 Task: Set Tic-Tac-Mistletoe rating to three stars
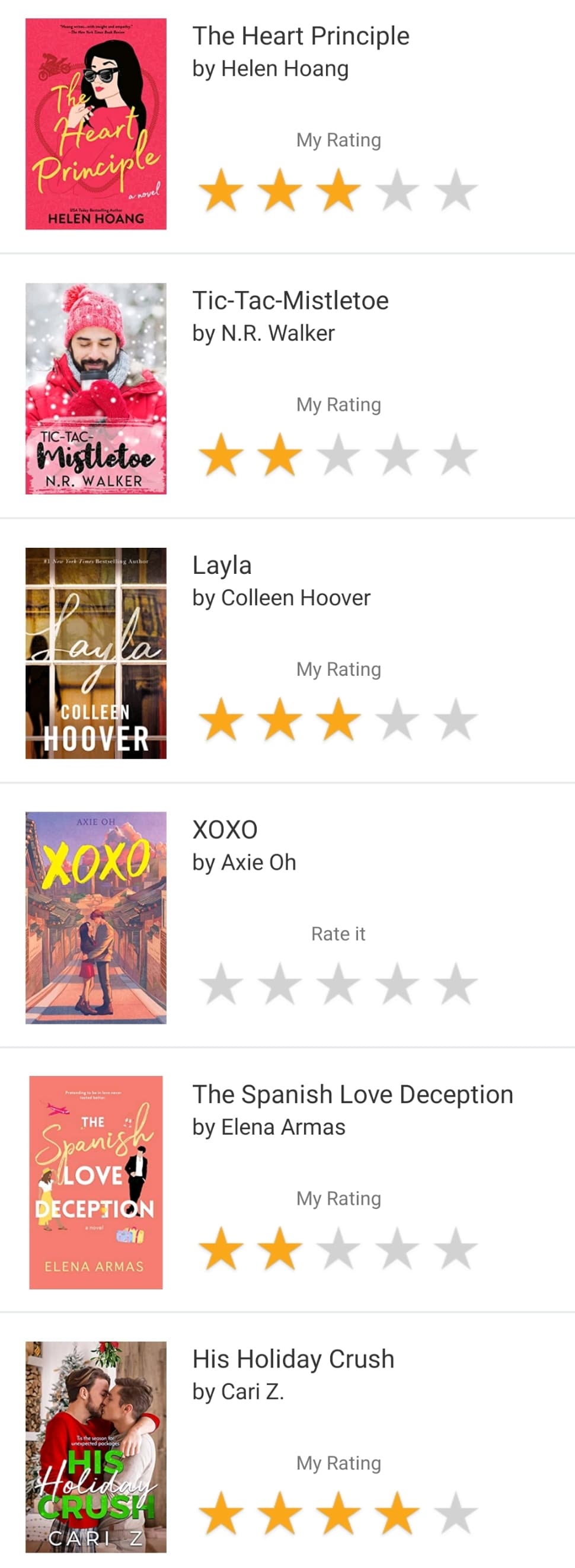click(x=338, y=455)
